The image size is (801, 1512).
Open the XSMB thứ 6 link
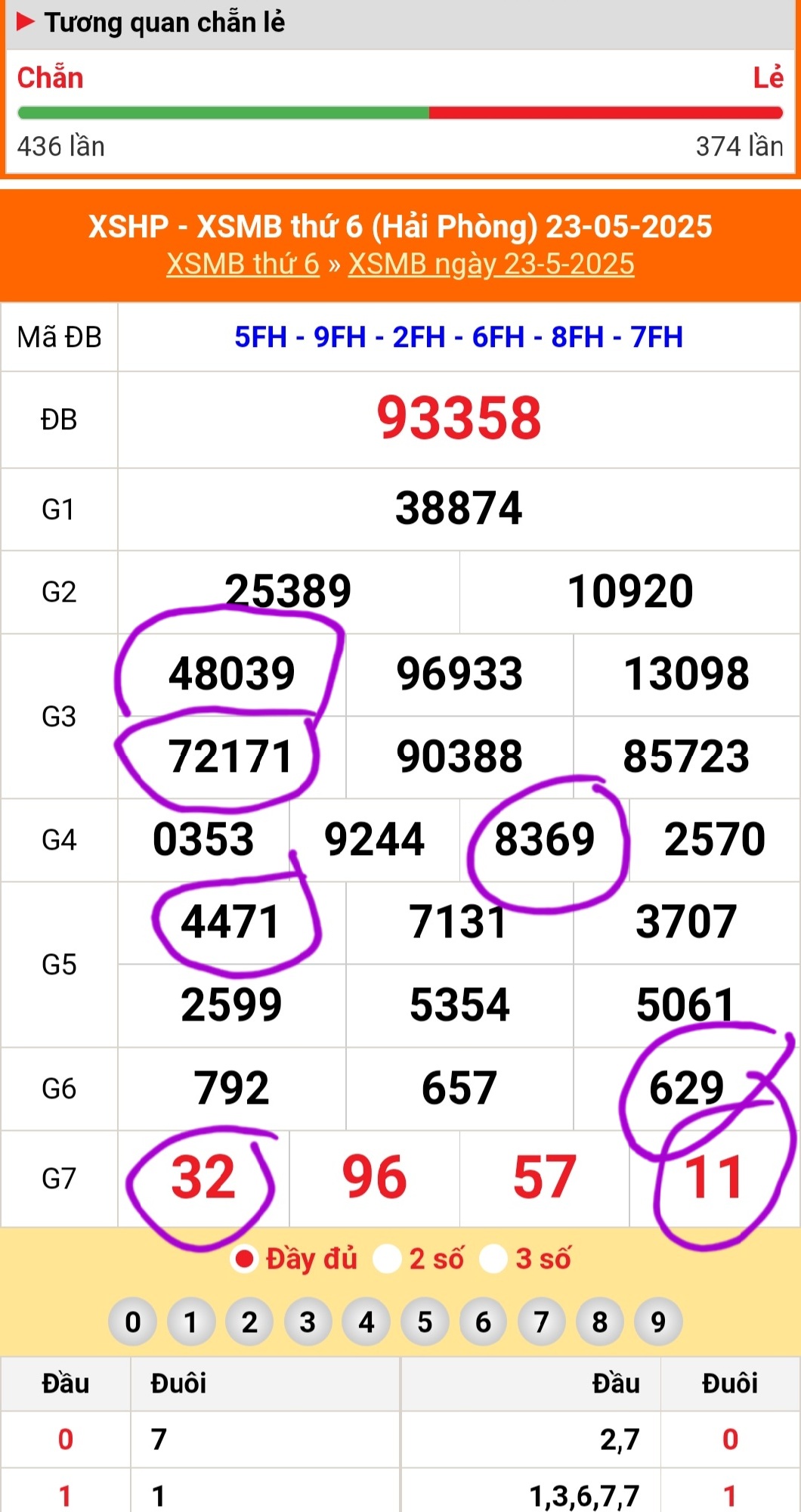pos(243,264)
